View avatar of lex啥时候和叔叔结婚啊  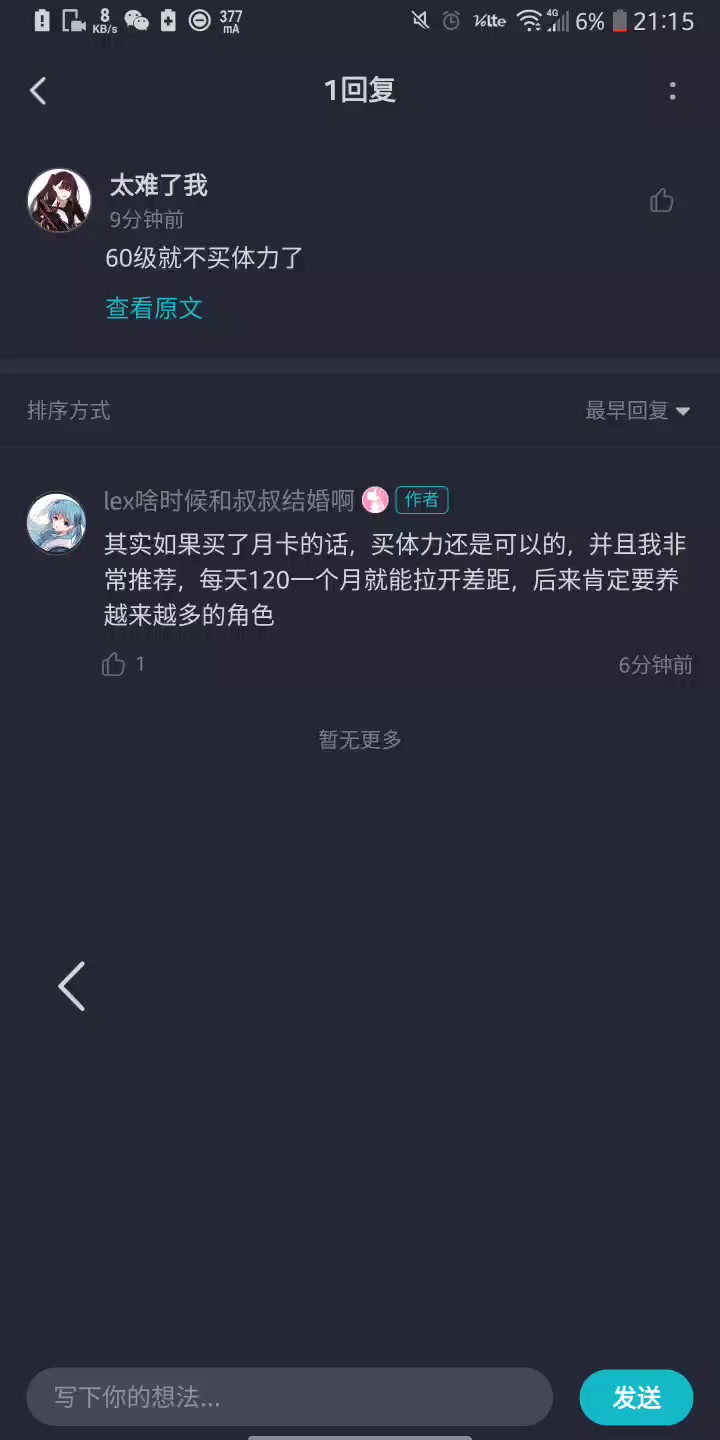pos(56,522)
